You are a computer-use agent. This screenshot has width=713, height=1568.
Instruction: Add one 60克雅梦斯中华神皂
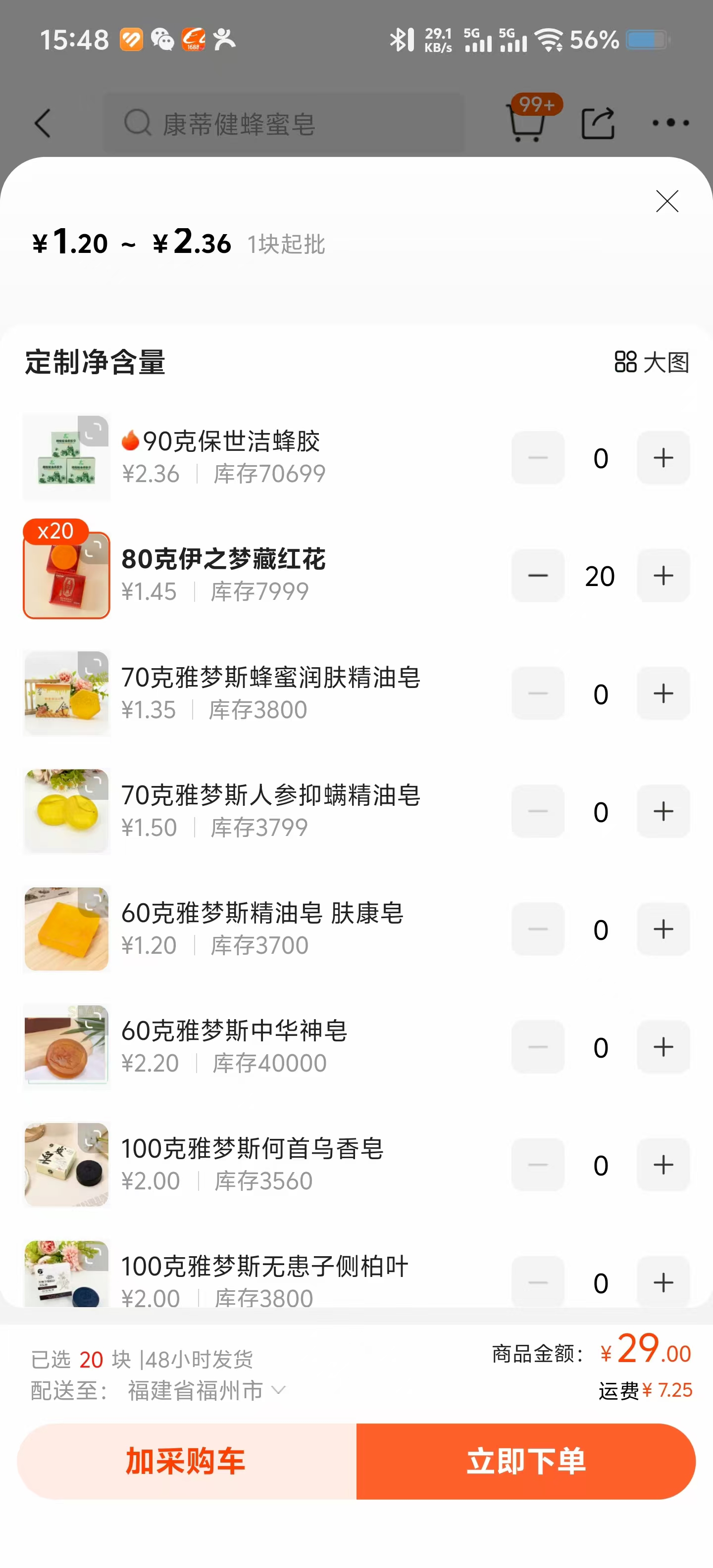point(663,1047)
